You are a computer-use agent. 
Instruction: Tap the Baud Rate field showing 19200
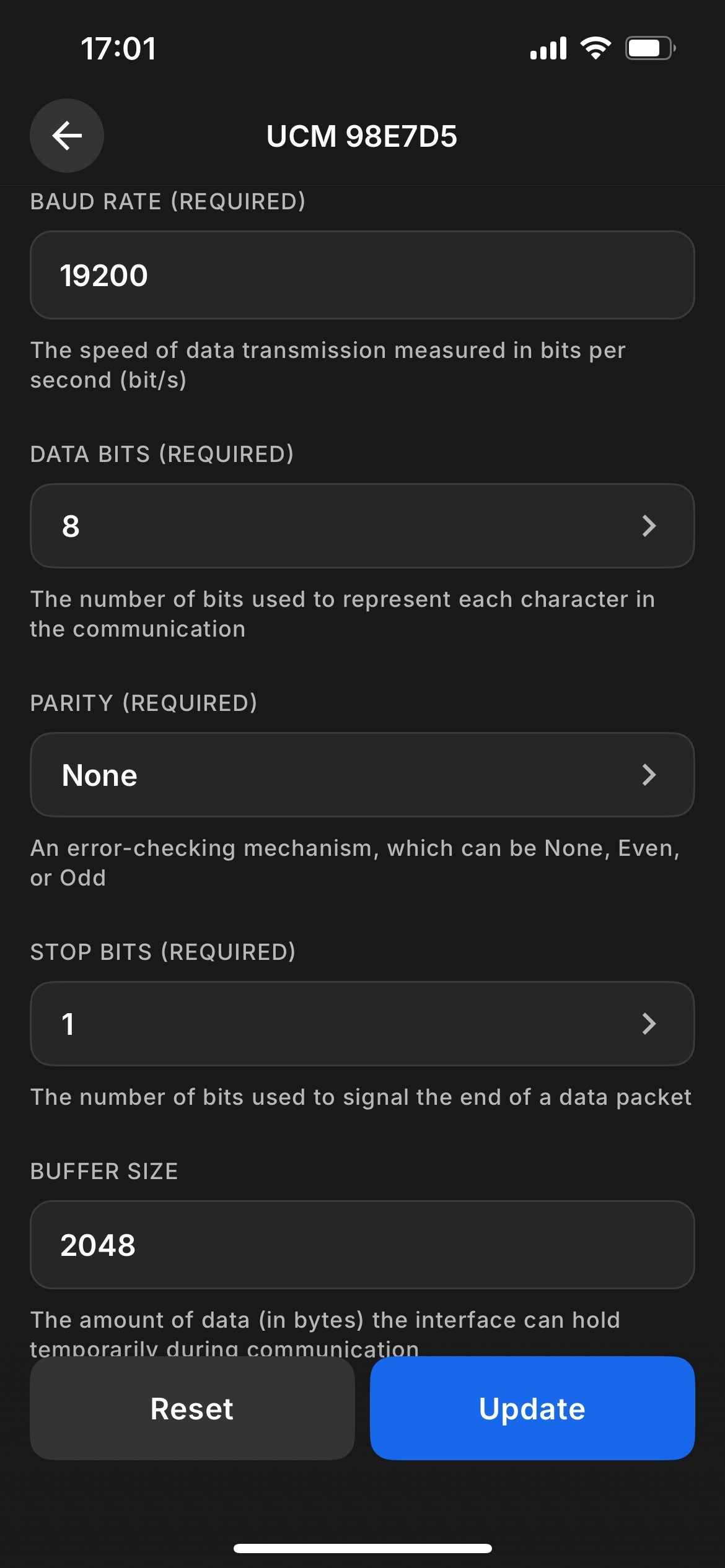[x=362, y=274]
